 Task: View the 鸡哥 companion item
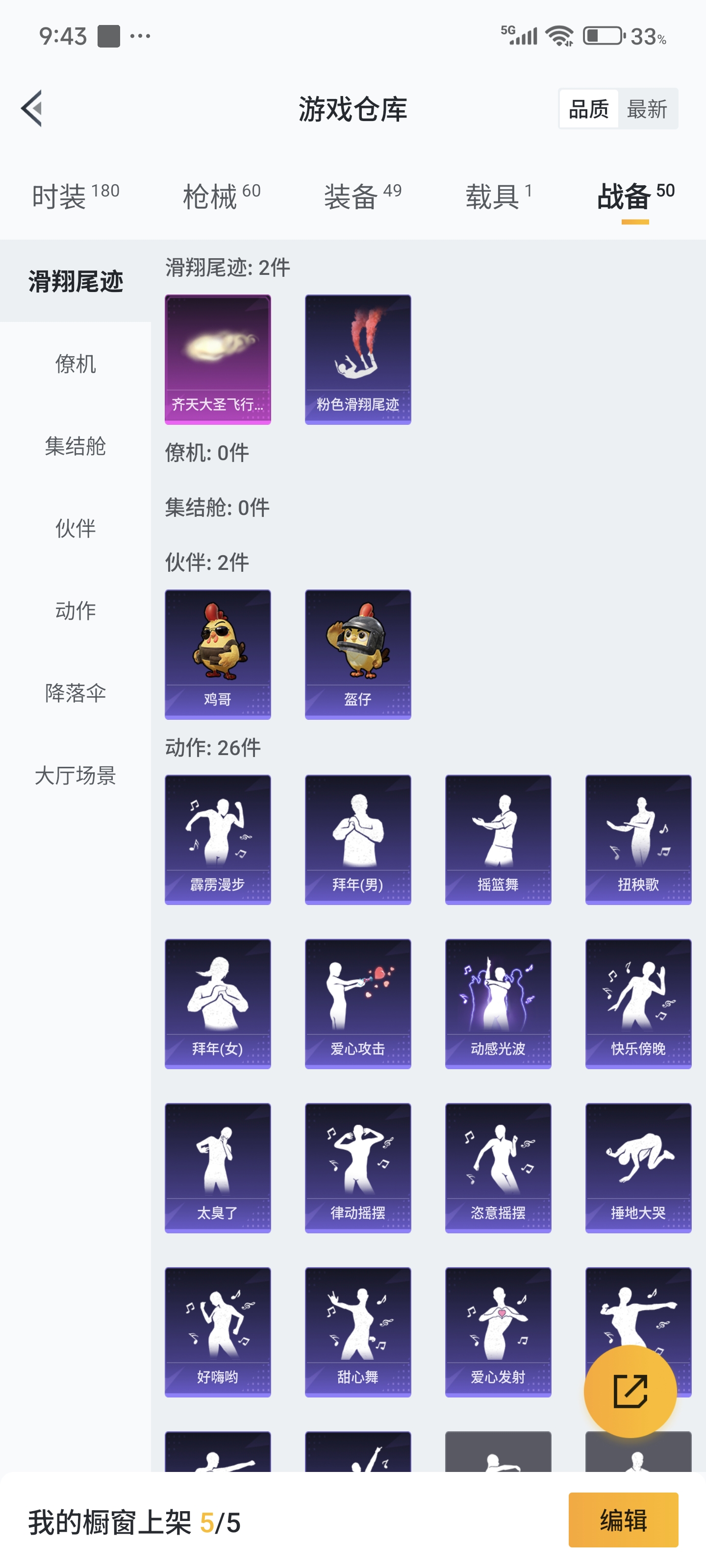[x=218, y=654]
